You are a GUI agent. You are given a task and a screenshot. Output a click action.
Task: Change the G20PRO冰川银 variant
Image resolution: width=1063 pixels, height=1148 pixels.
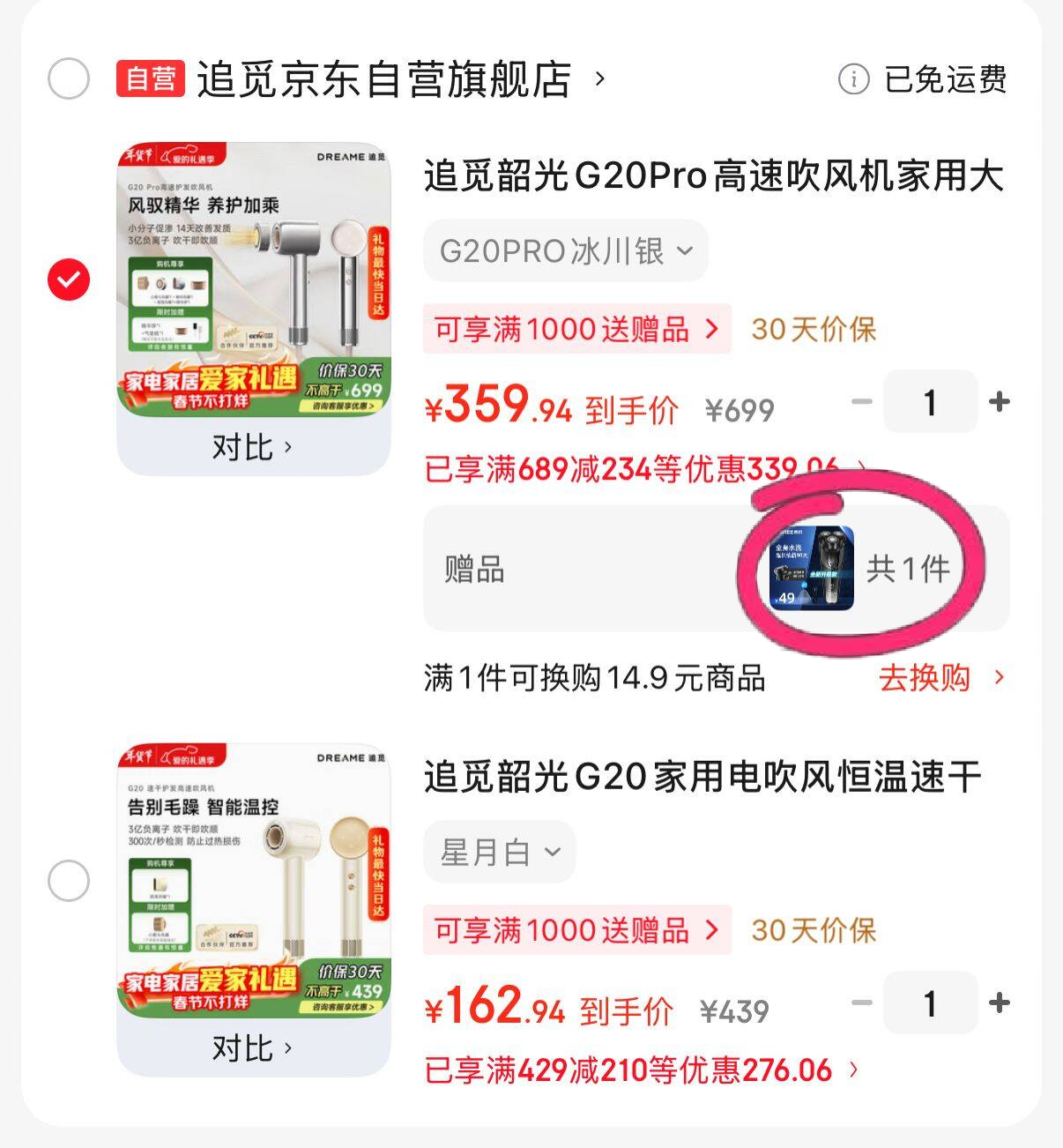(565, 251)
